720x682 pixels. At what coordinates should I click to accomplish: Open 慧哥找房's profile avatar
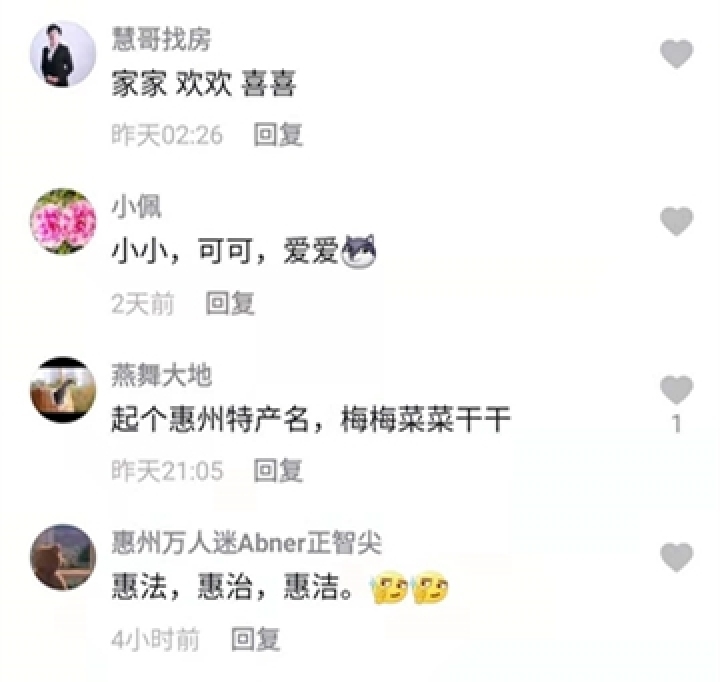[64, 55]
